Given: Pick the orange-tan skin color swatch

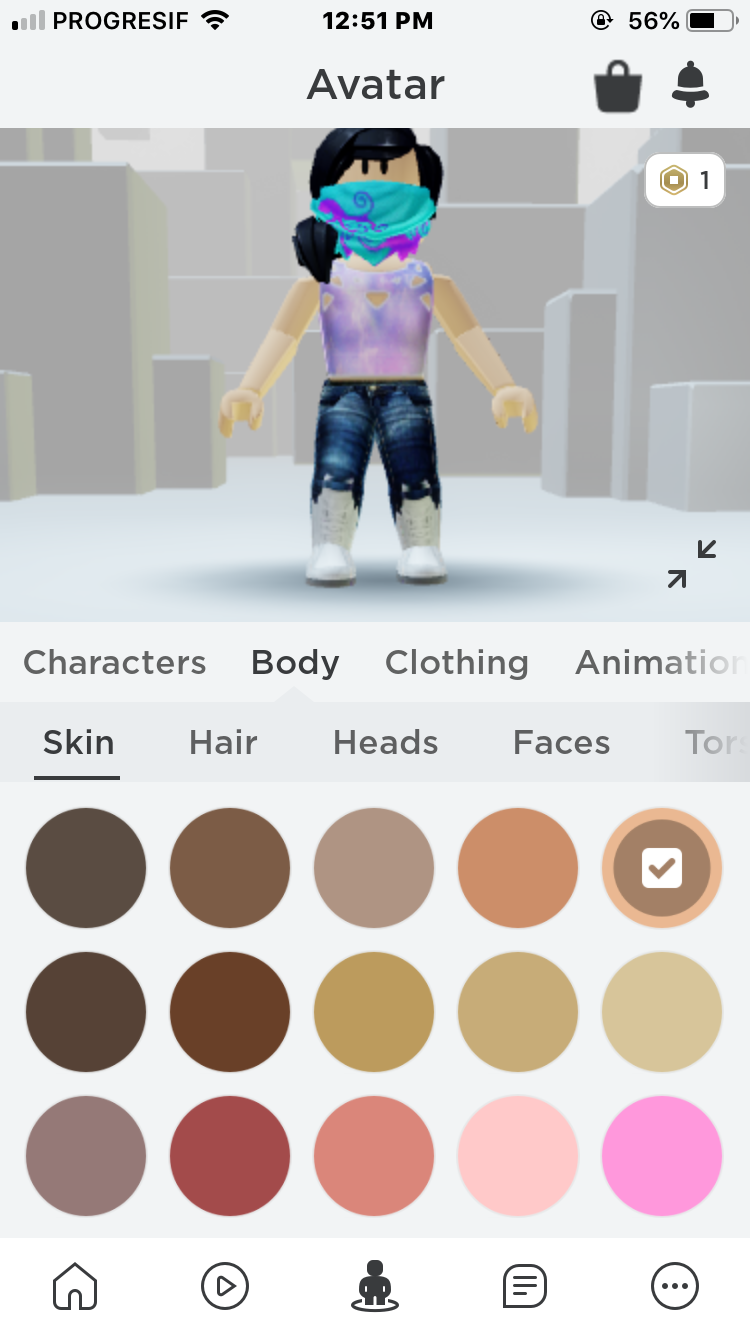Looking at the screenshot, I should (x=518, y=868).
